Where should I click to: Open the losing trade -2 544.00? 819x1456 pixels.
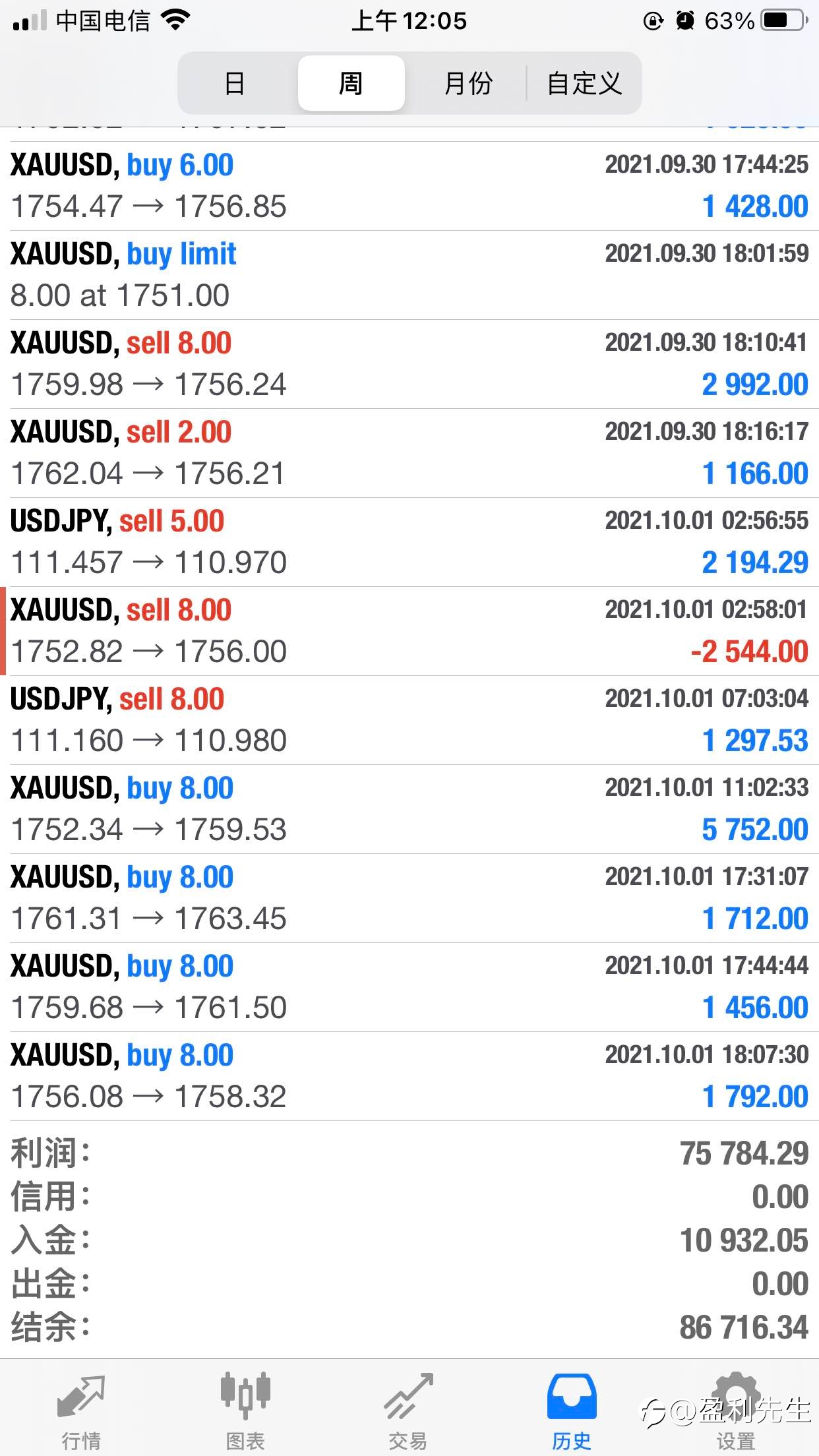click(409, 631)
